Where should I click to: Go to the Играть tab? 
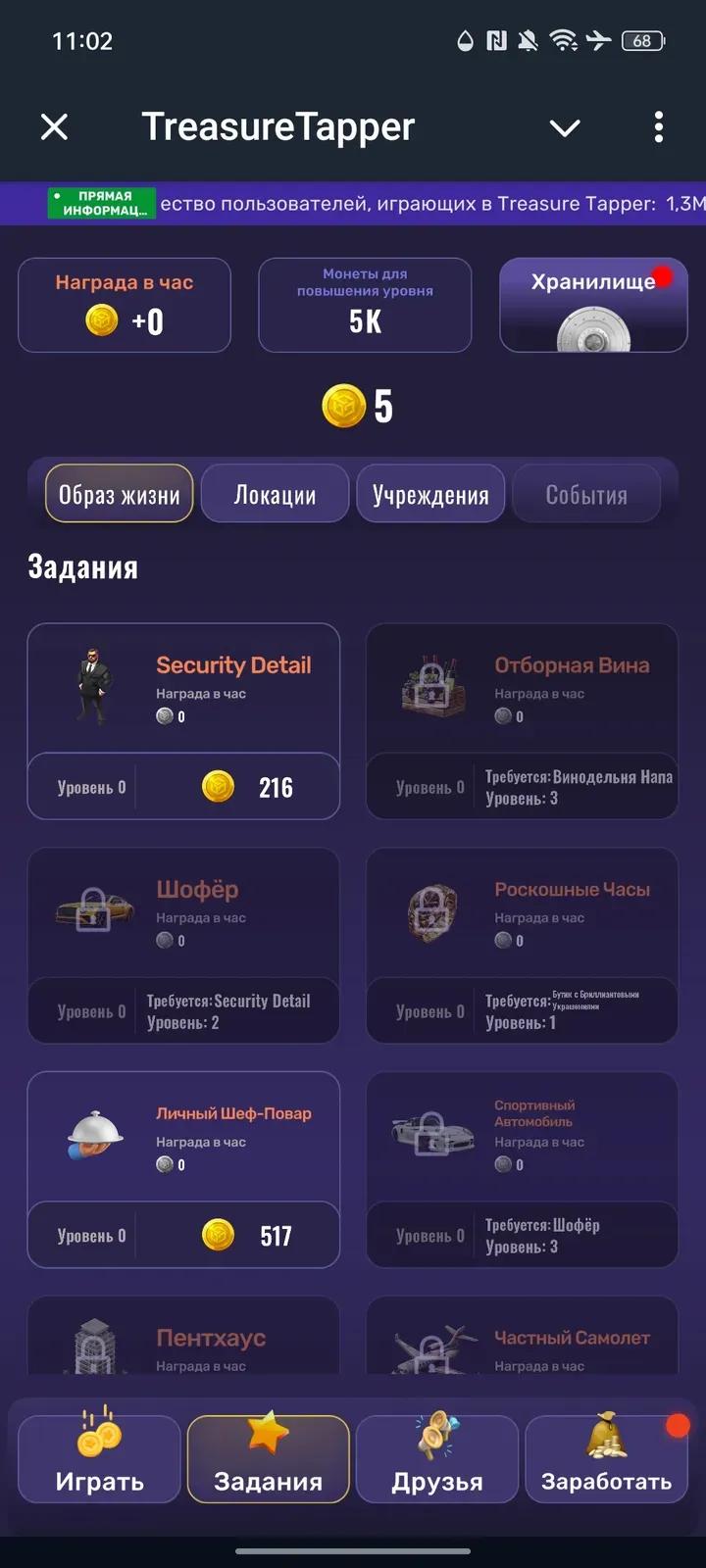click(x=99, y=1458)
